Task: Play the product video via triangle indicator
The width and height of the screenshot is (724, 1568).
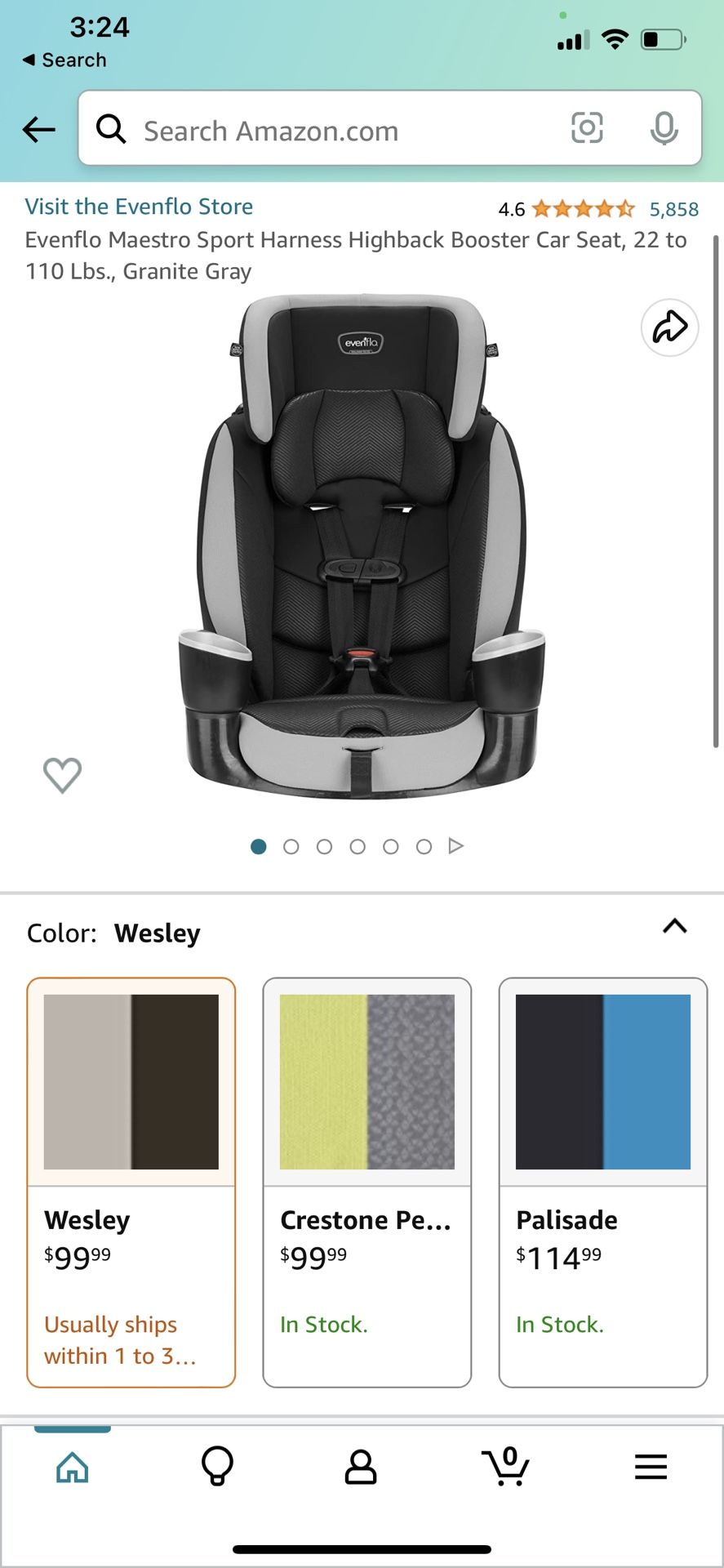Action: pyautogui.click(x=456, y=846)
